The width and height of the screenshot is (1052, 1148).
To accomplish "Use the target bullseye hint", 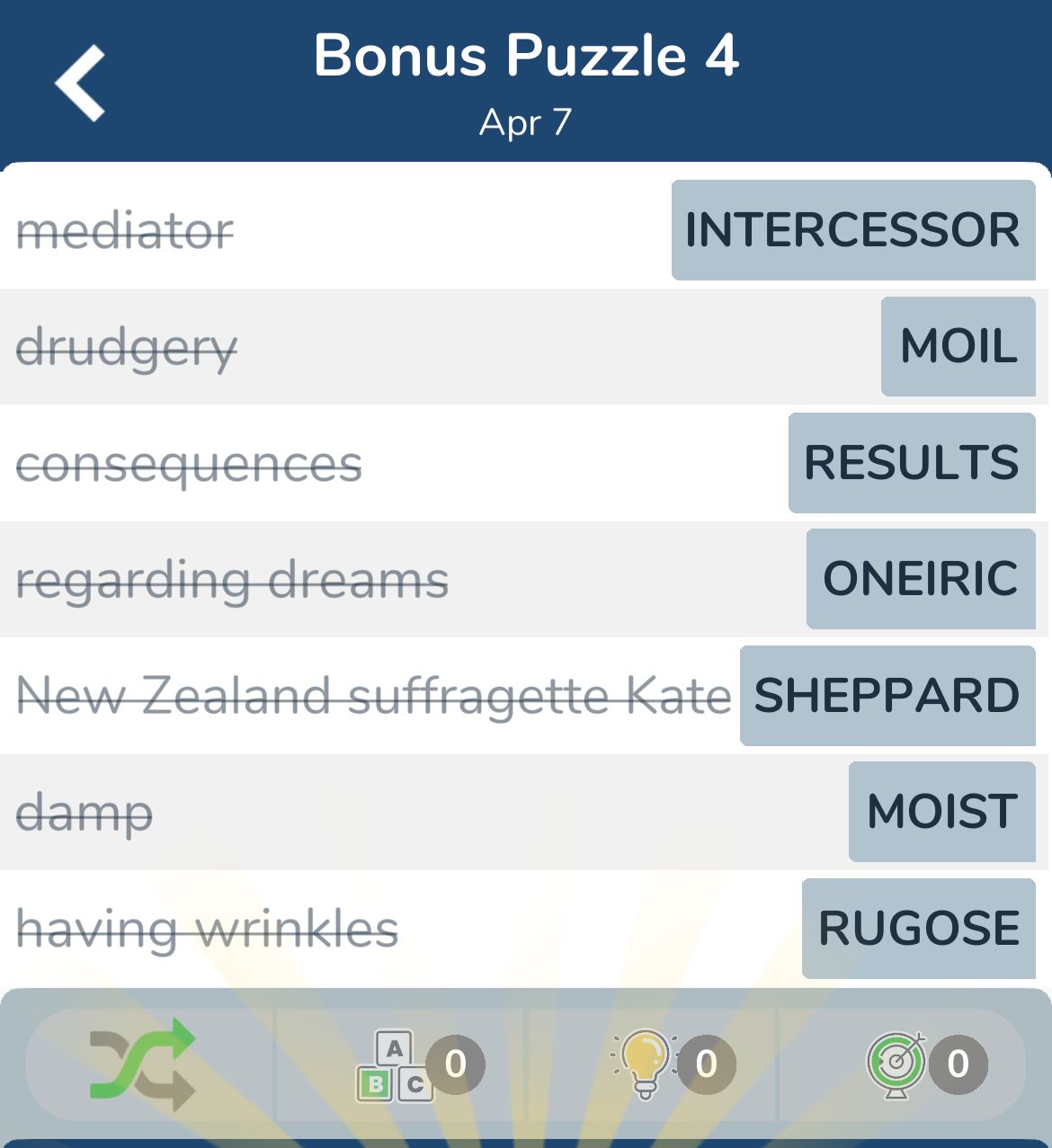I will pyautogui.click(x=896, y=1064).
